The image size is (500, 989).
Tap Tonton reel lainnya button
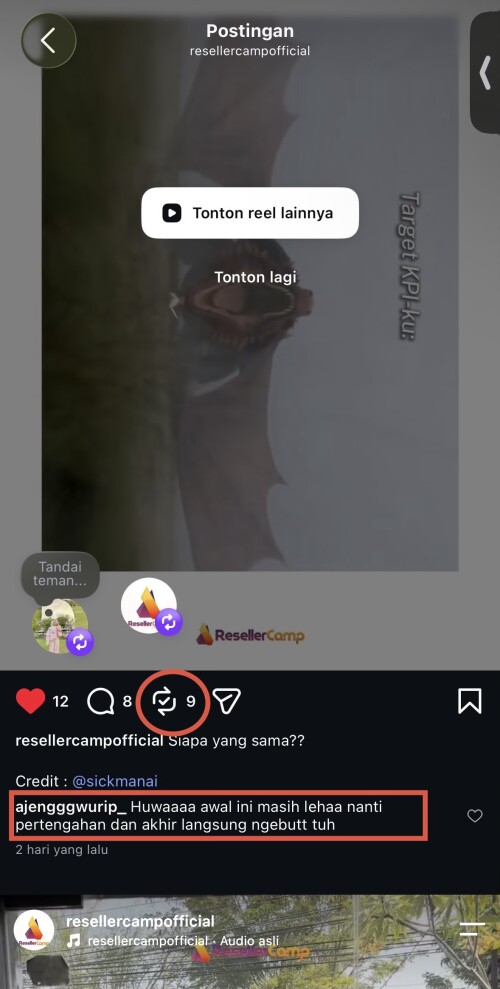(250, 213)
